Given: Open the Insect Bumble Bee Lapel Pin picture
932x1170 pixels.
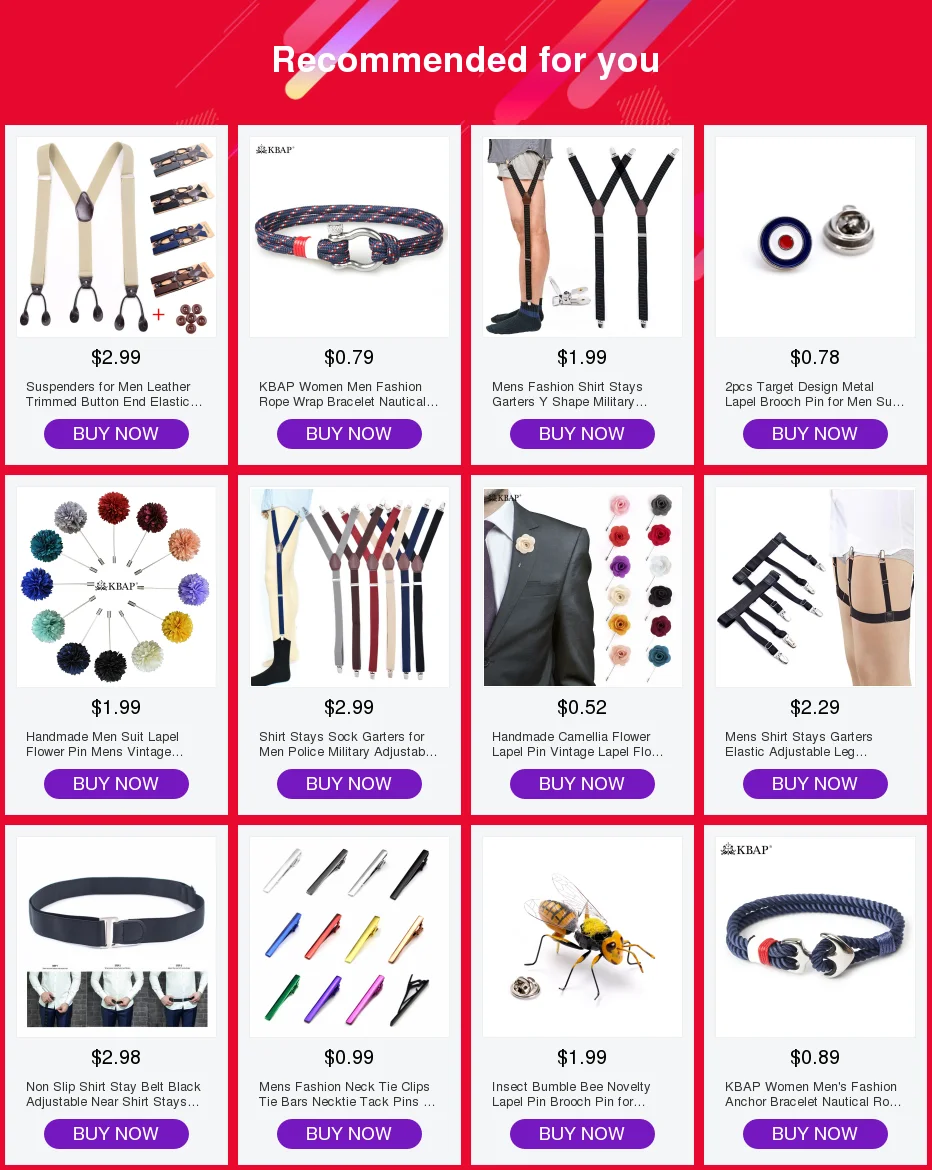Looking at the screenshot, I should point(582,936).
